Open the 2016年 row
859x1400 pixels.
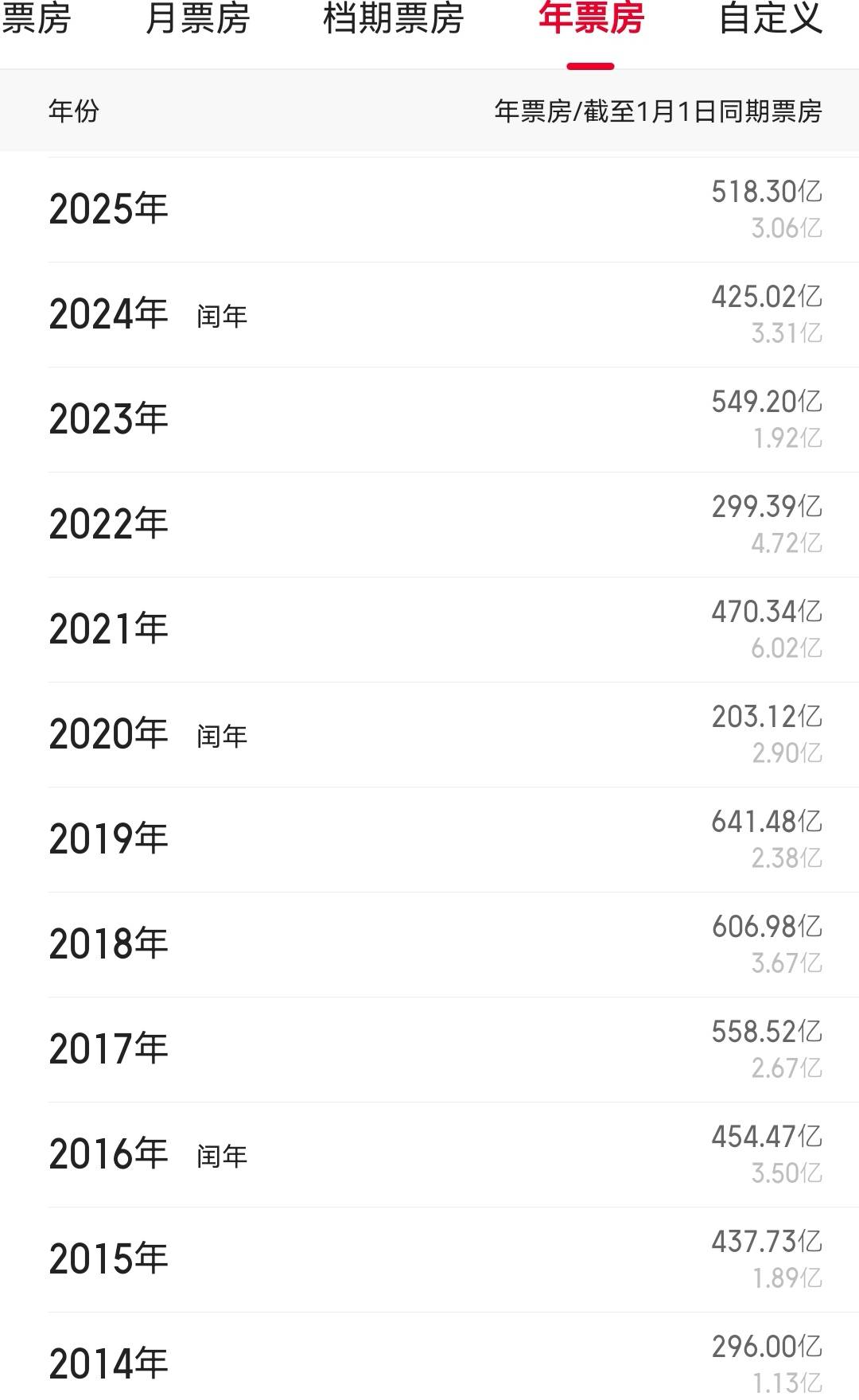[x=429, y=1154]
